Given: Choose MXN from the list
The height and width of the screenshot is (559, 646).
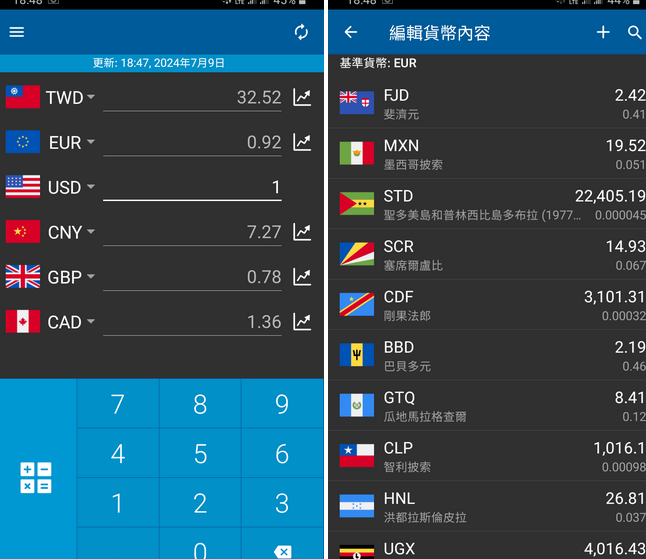Looking at the screenshot, I should [490, 154].
